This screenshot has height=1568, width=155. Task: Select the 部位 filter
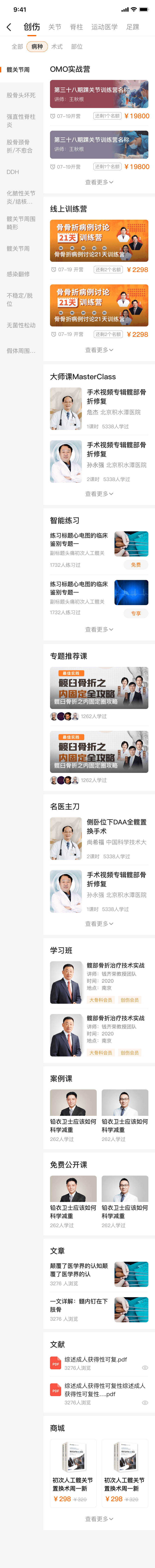(77, 46)
